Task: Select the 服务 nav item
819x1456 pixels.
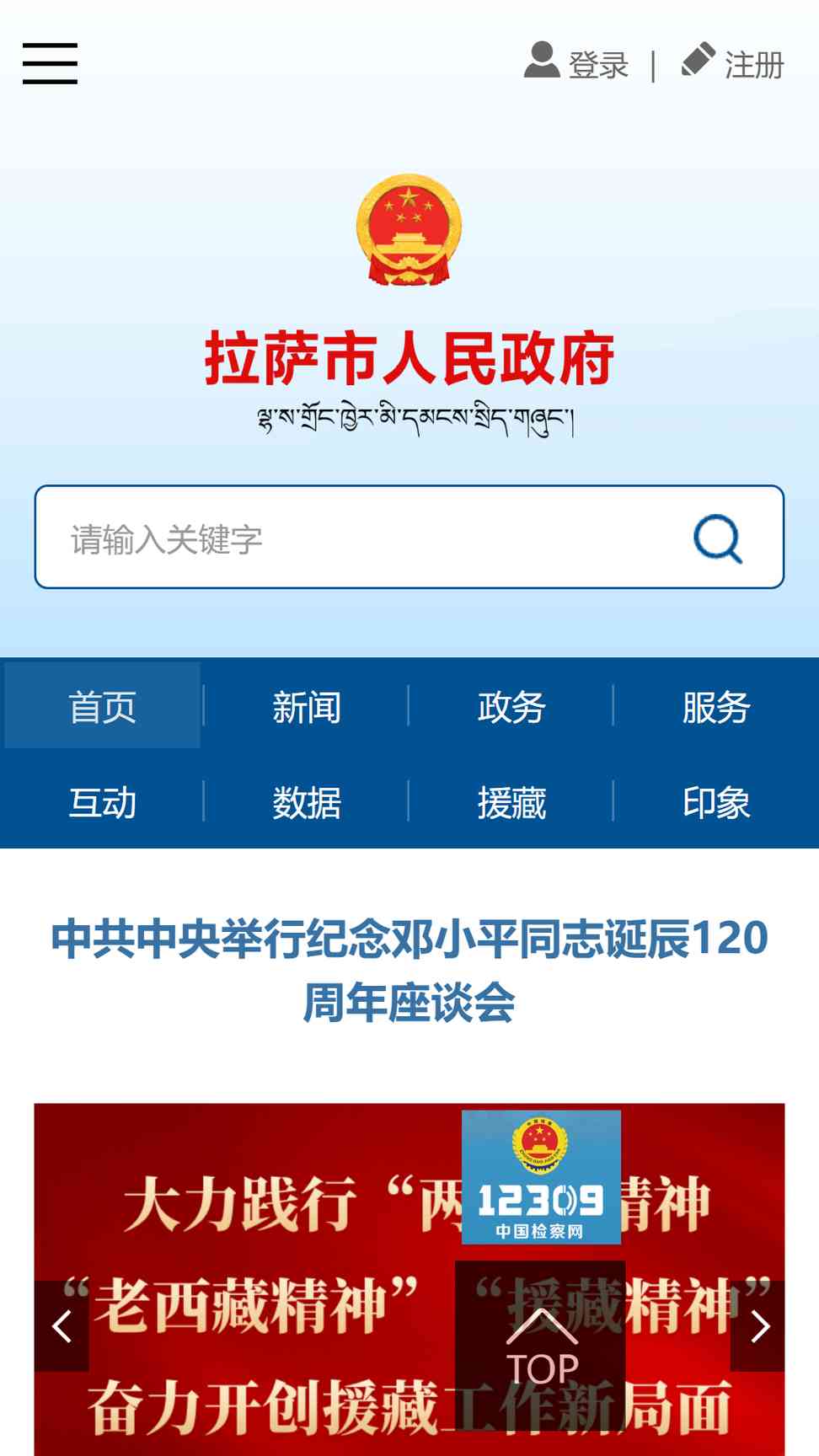Action: [x=716, y=706]
